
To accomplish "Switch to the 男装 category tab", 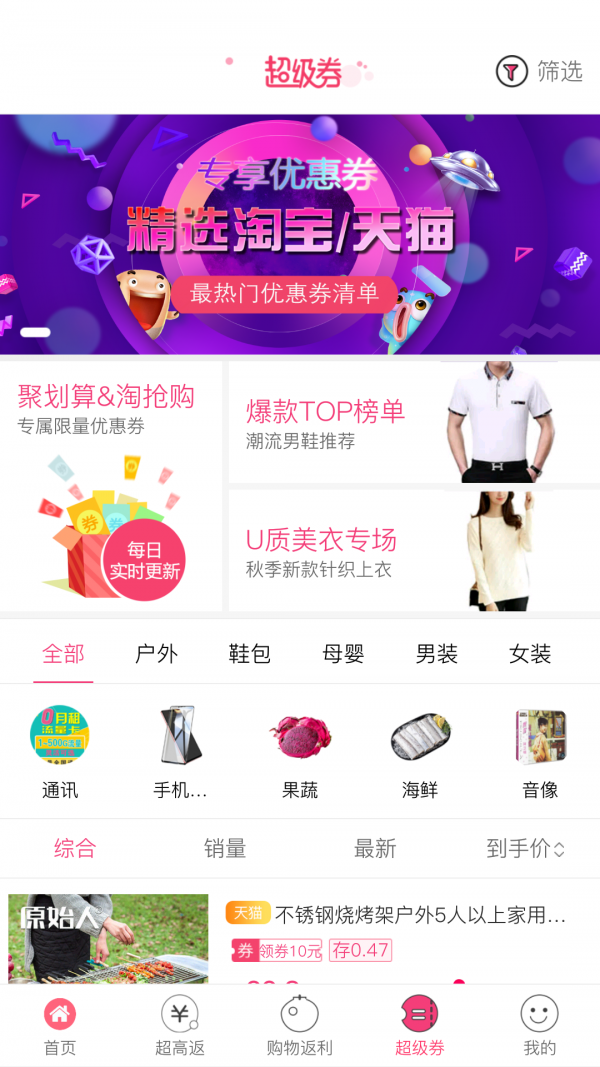I will pyautogui.click(x=437, y=654).
